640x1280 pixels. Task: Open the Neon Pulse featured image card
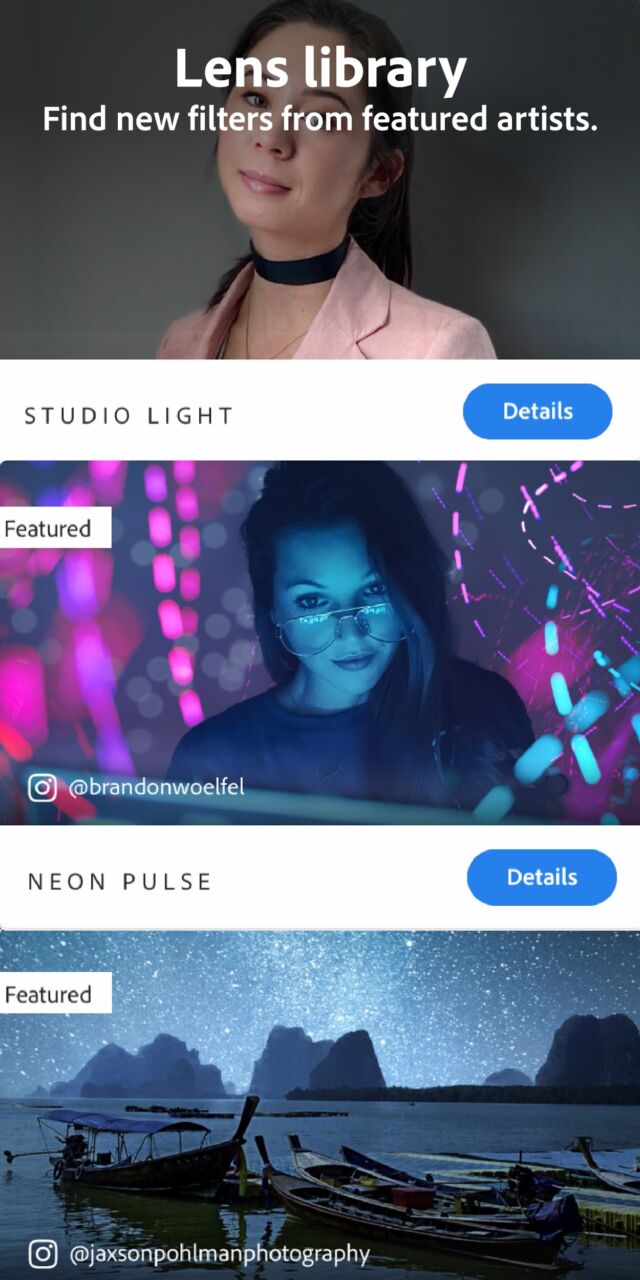pos(320,643)
